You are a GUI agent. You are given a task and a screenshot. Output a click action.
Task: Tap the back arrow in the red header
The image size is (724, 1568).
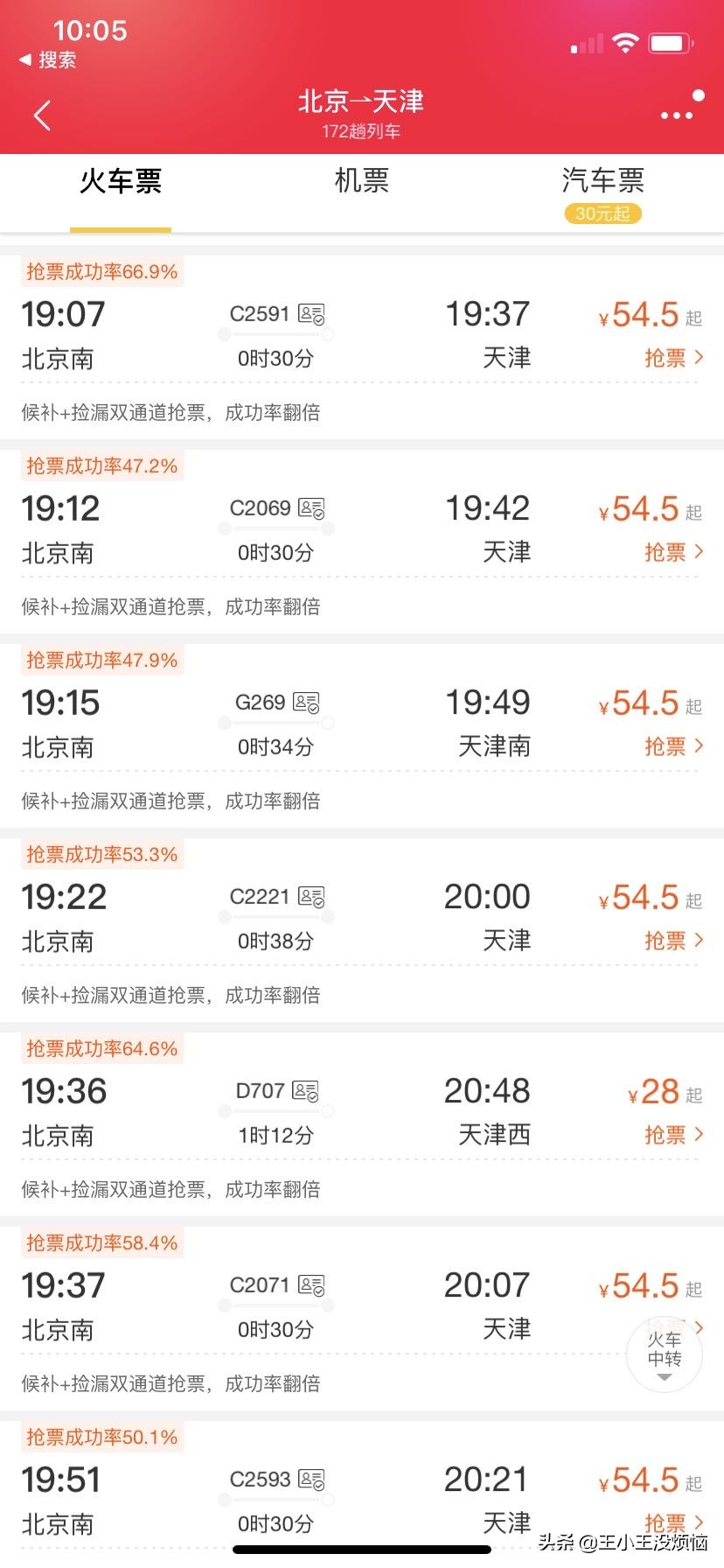click(42, 115)
